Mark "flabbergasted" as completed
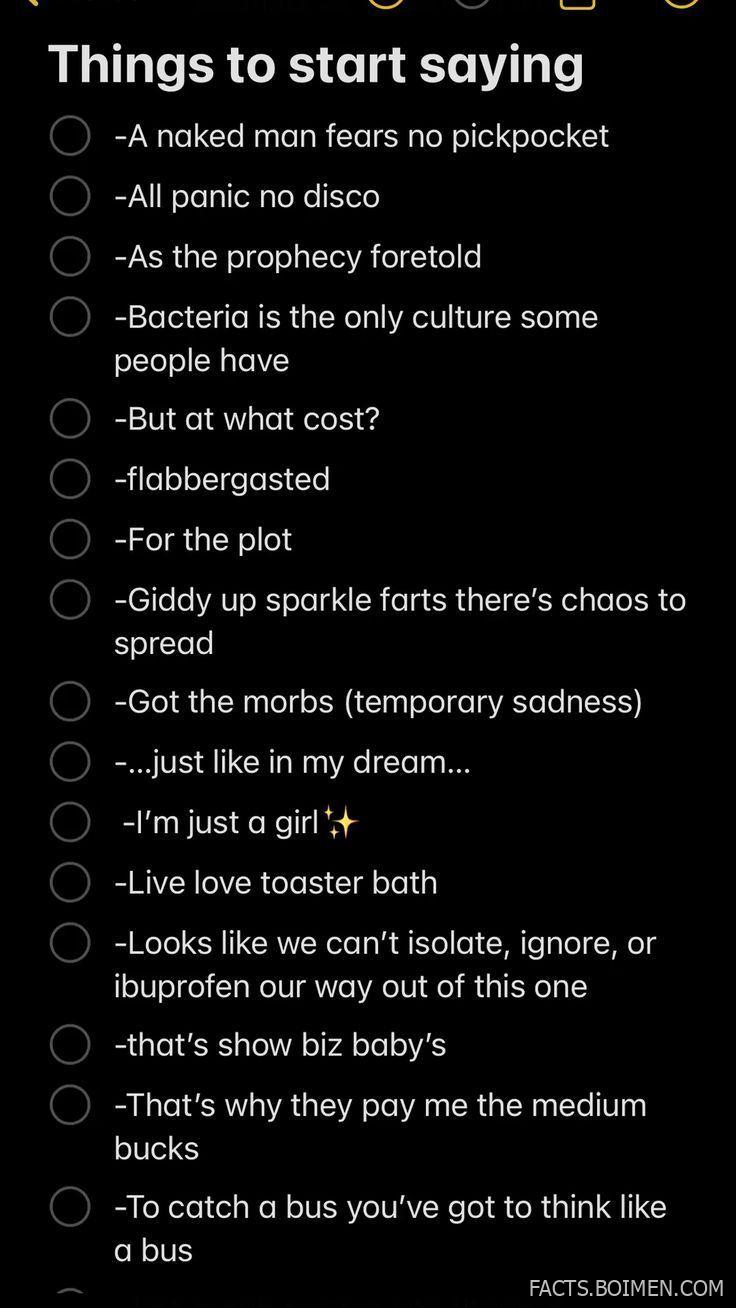Screen dimensions: 736x1308 pyautogui.click(x=70, y=479)
